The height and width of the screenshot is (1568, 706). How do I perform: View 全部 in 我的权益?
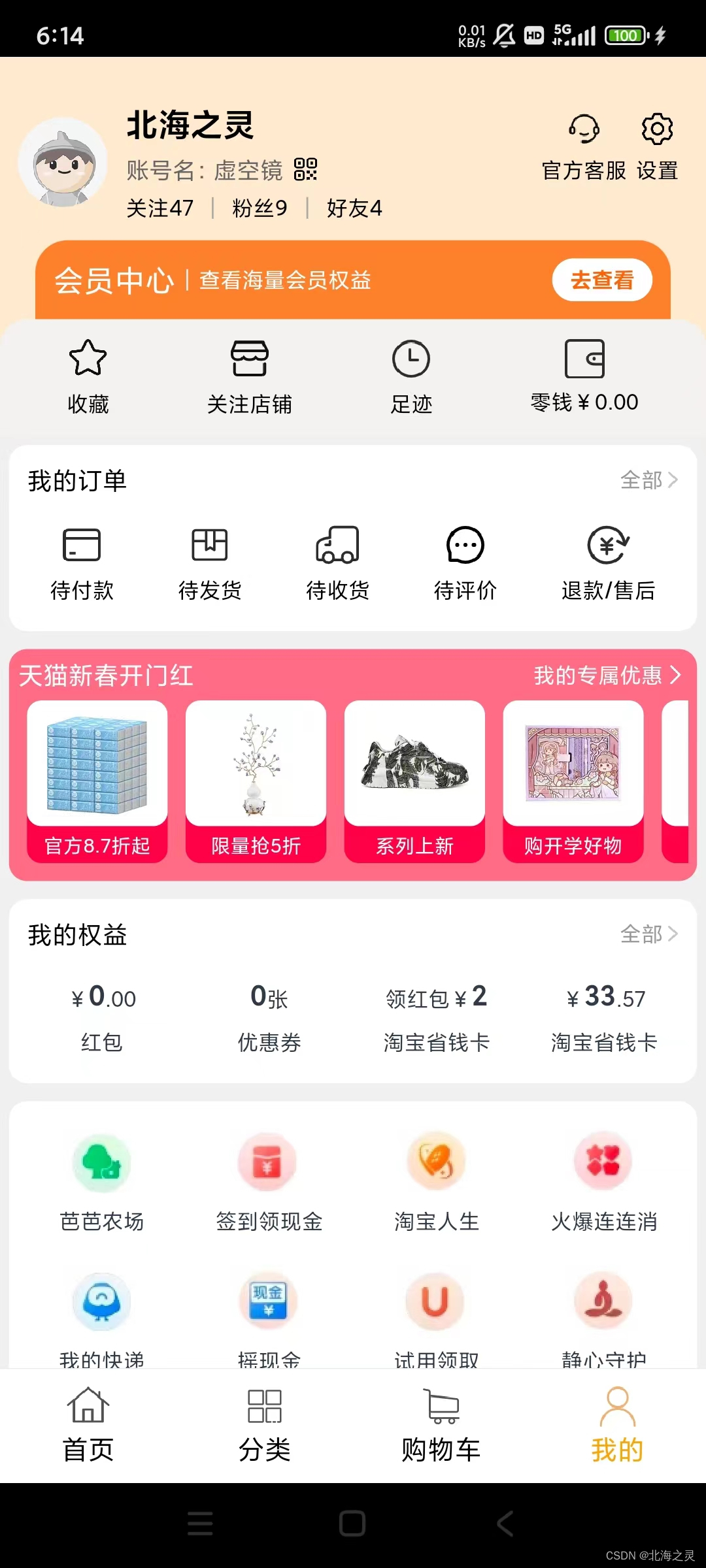click(x=648, y=934)
